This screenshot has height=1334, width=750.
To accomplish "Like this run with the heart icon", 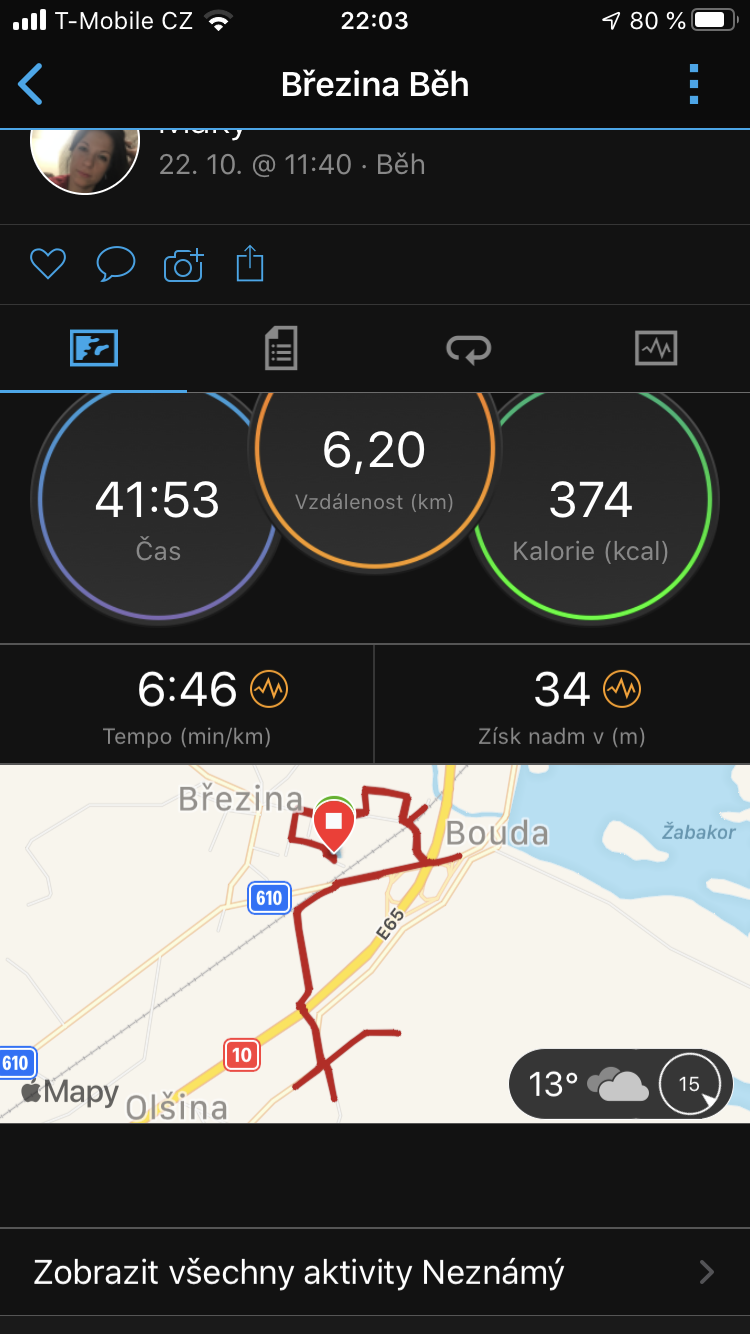I will click(47, 264).
